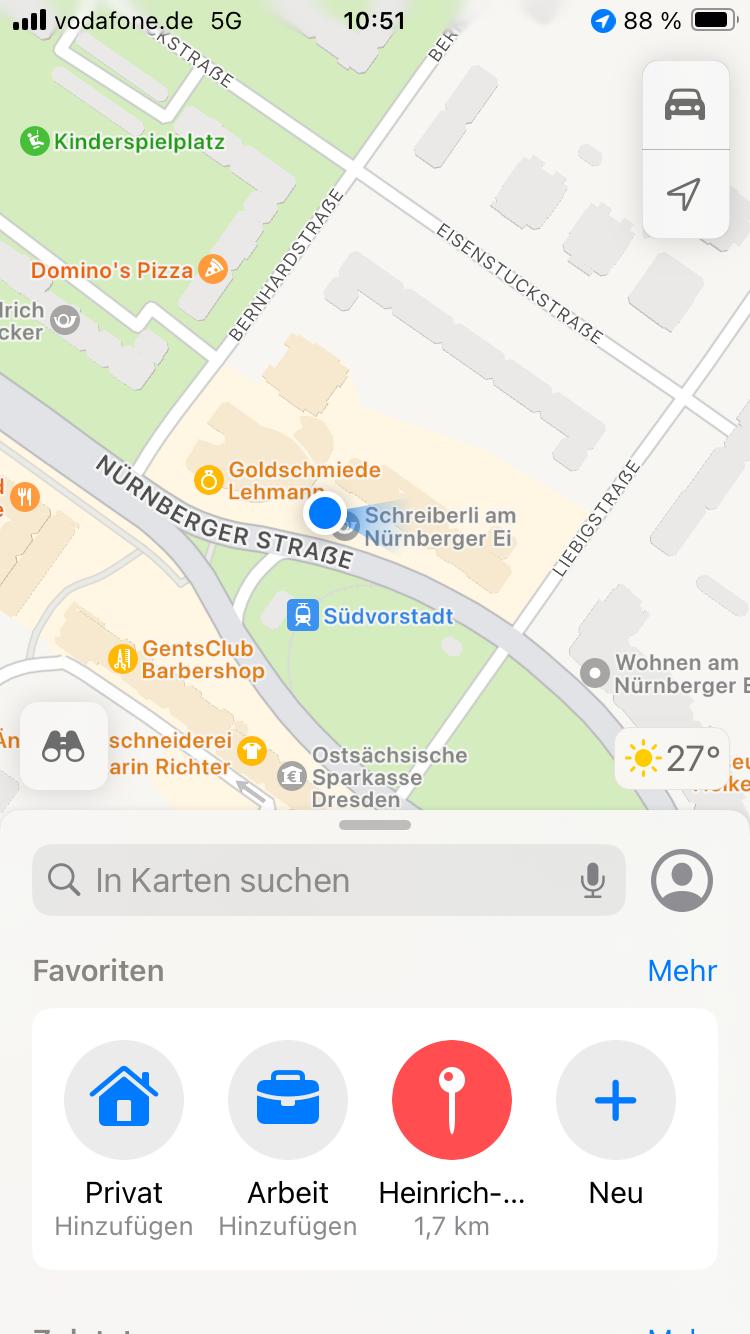Tap the sheet grabber handle

click(x=375, y=825)
